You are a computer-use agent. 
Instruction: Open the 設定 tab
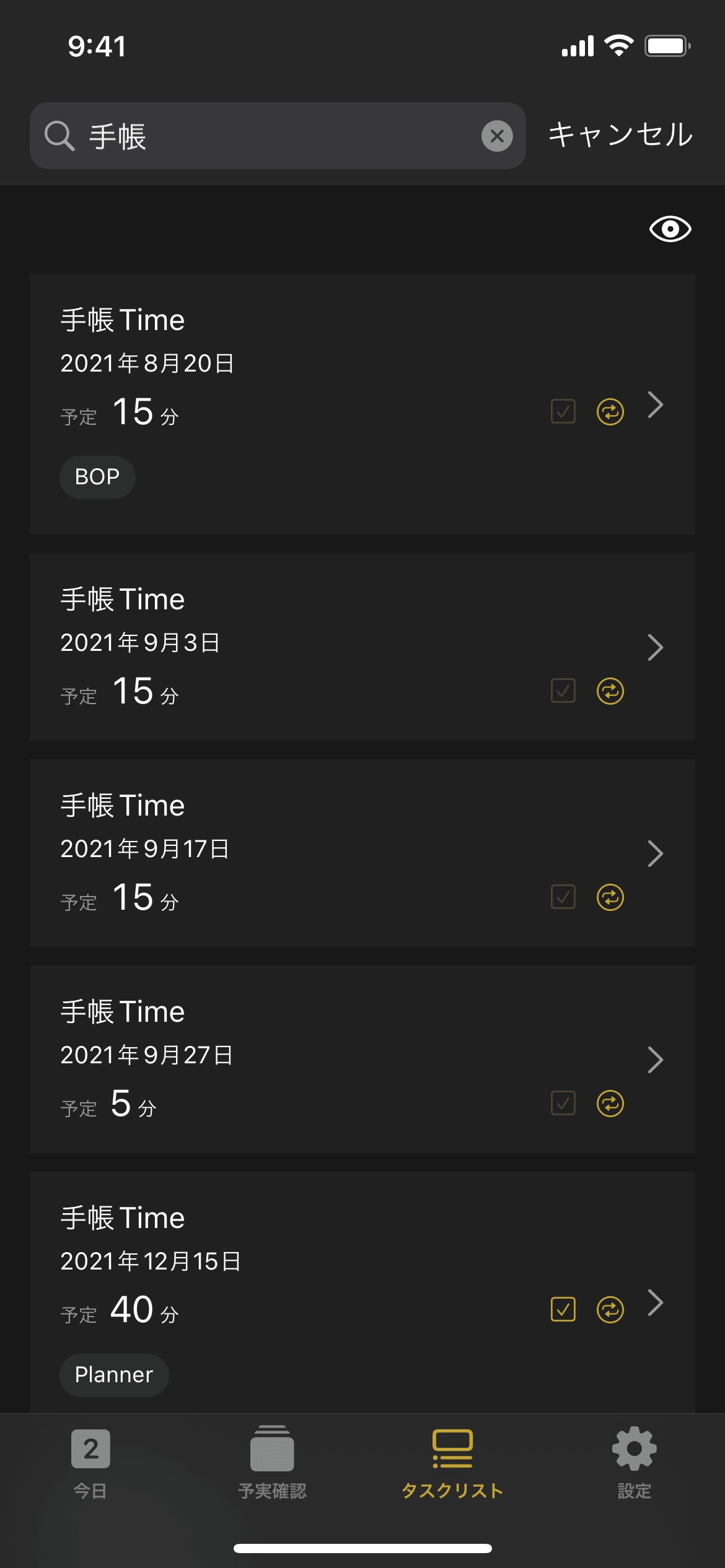(634, 1464)
